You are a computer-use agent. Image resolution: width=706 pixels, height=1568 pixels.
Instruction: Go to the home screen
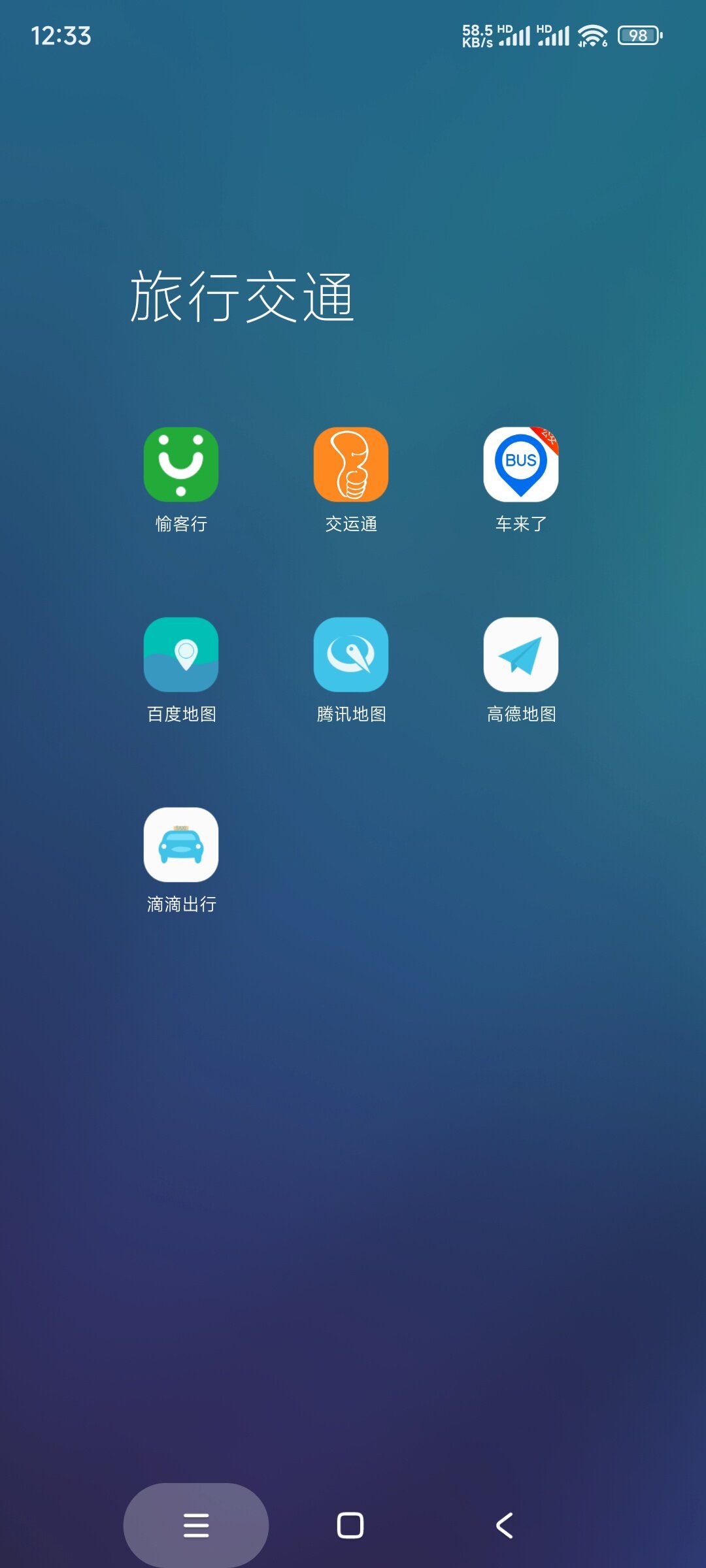pyautogui.click(x=350, y=1525)
